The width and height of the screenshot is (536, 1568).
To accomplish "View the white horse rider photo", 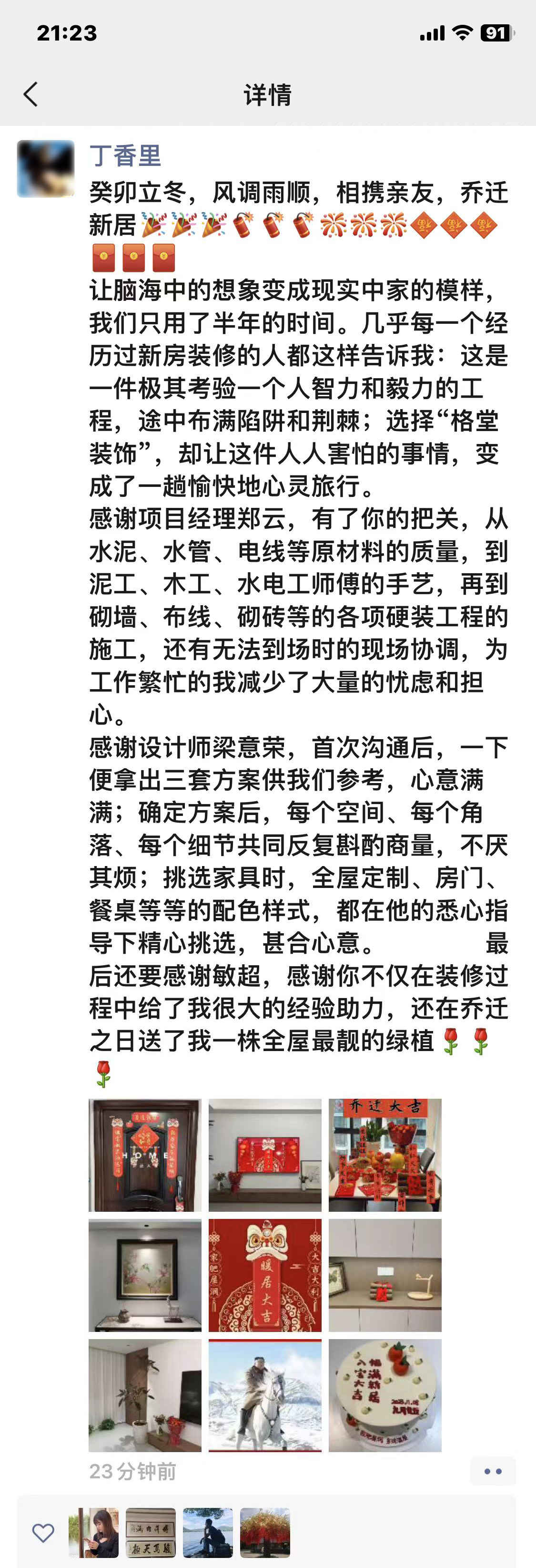I will (264, 1394).
